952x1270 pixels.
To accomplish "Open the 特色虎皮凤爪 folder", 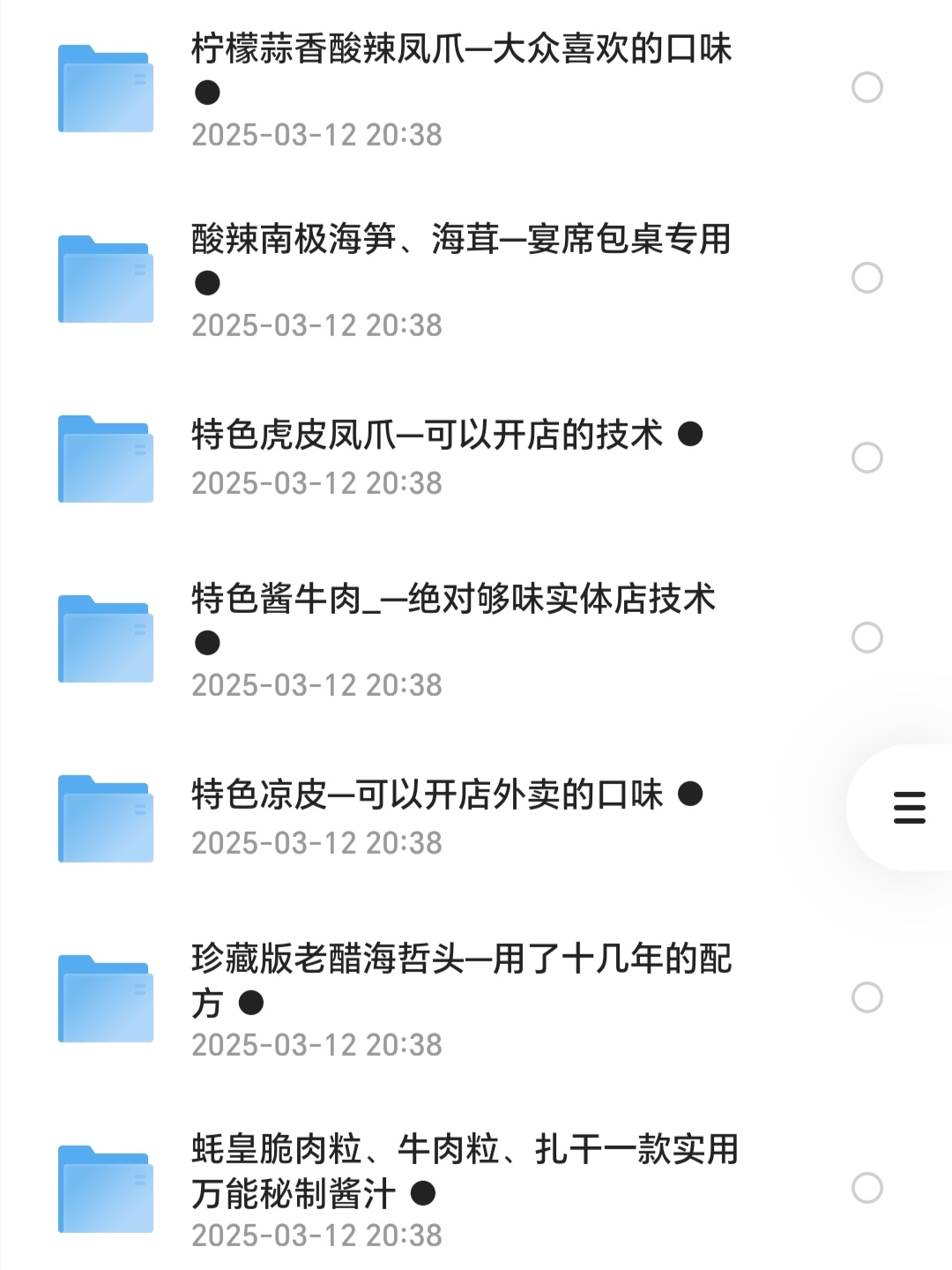I will (427, 435).
